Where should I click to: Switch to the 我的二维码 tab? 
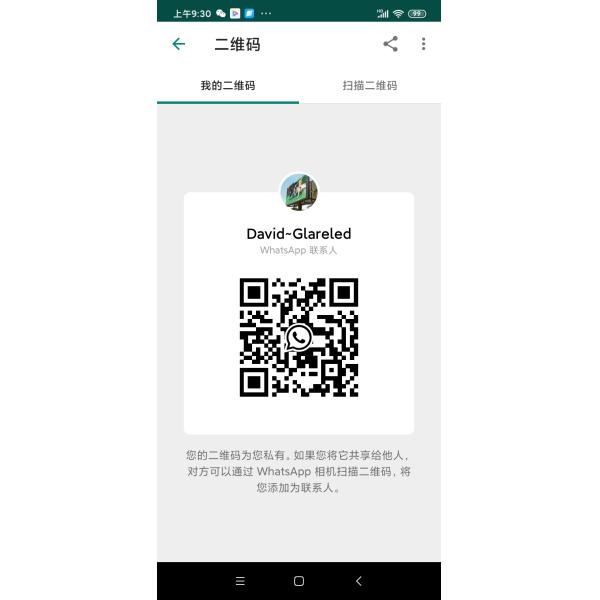[228, 86]
